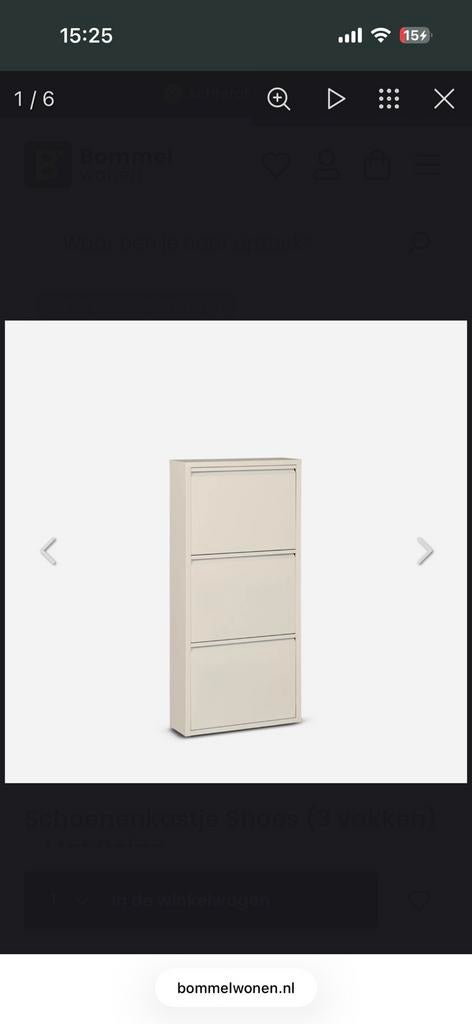Open the thumbnail grid view
The width and height of the screenshot is (472, 1024).
tap(389, 99)
